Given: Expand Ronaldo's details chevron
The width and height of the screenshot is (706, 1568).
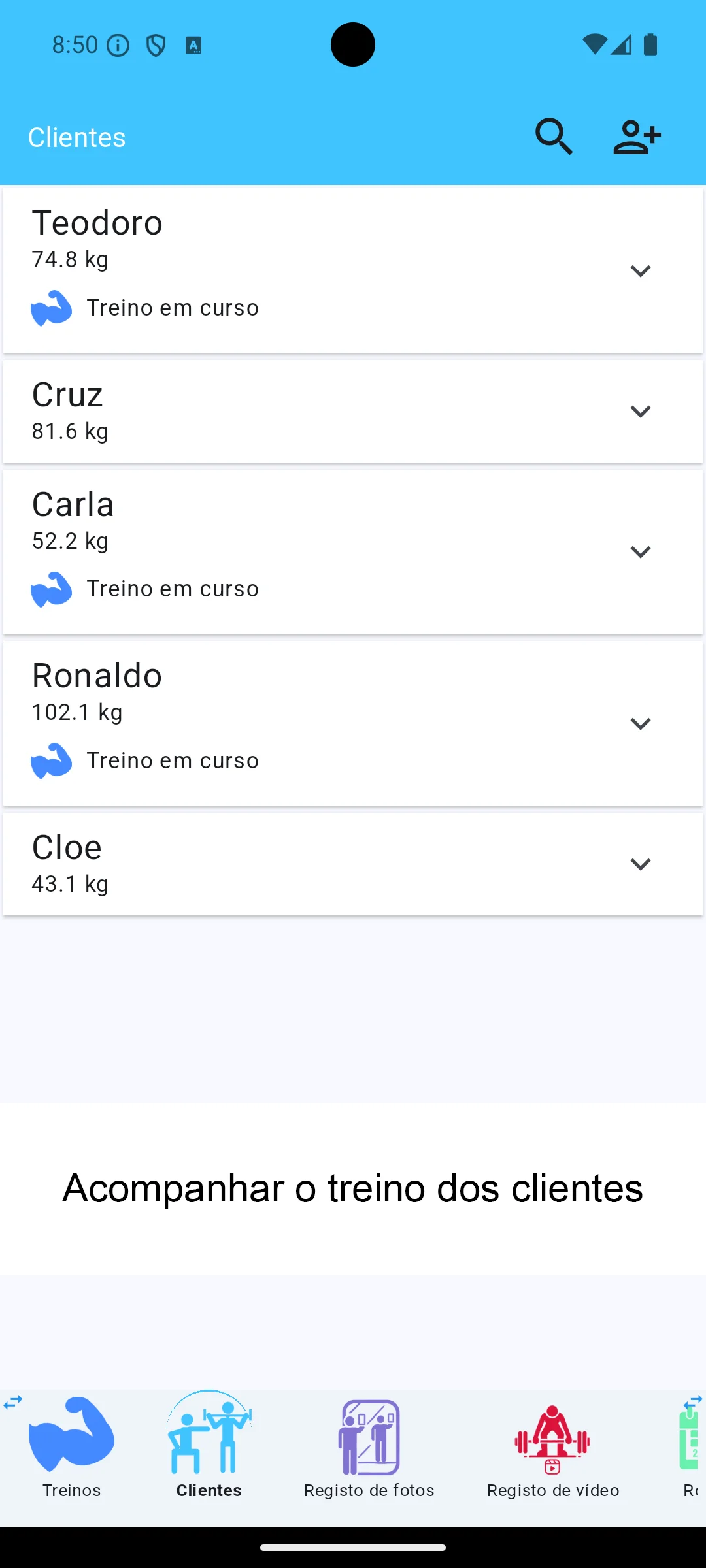Looking at the screenshot, I should coord(641,723).
